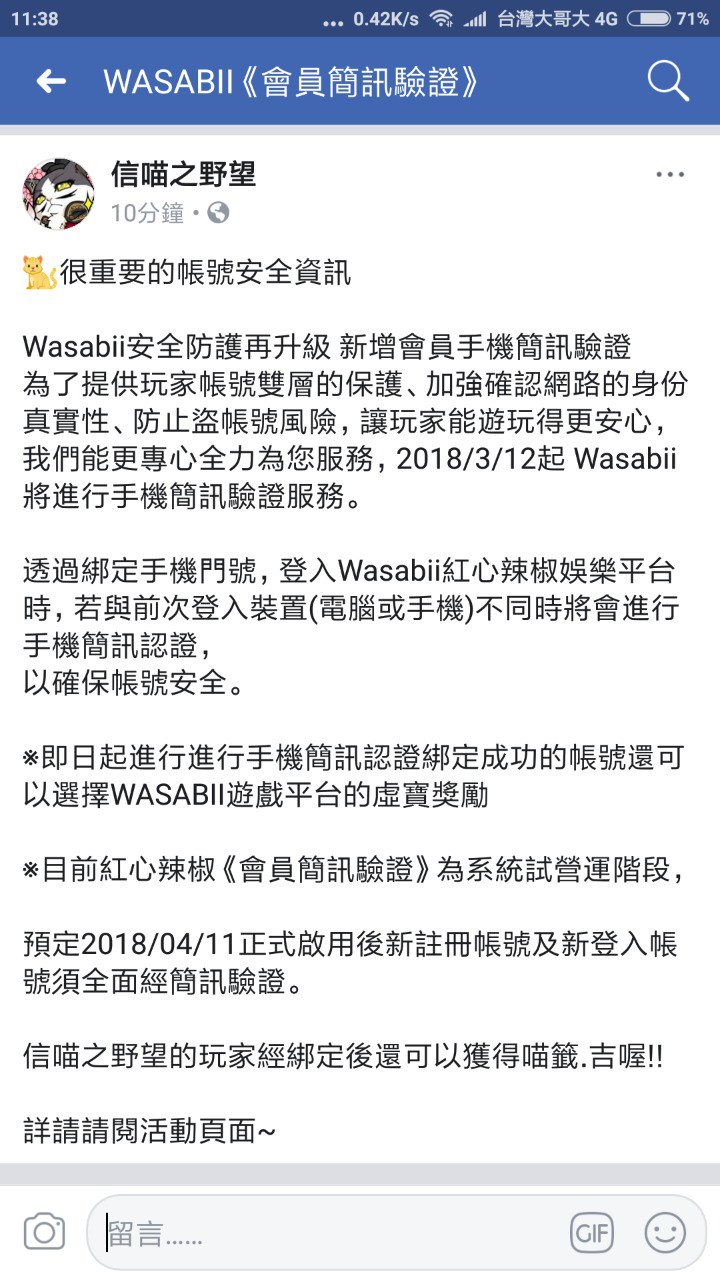Open the 信喵之野望 page name
The image size is (720, 1280).
(184, 175)
